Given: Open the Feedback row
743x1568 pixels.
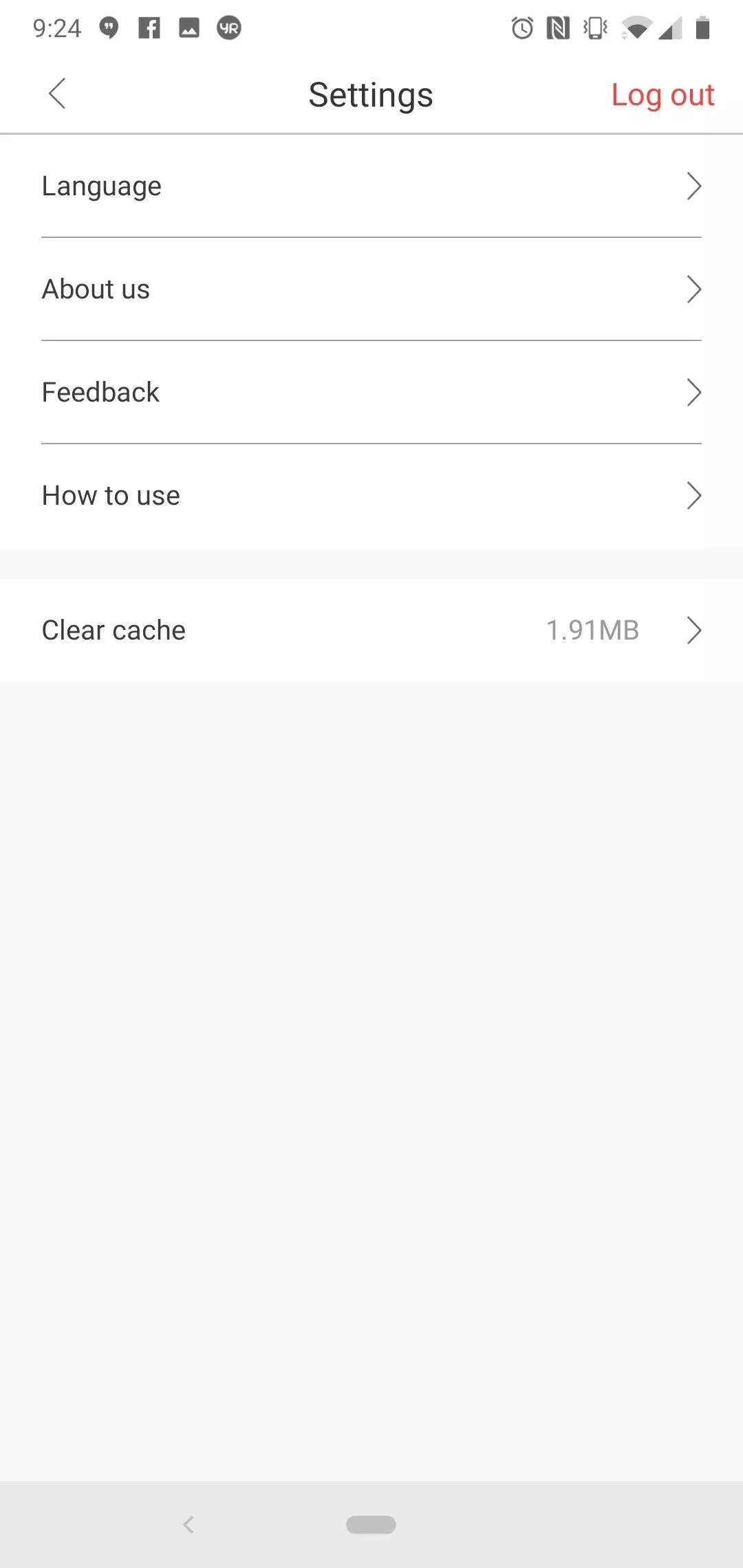Looking at the screenshot, I should [371, 393].
